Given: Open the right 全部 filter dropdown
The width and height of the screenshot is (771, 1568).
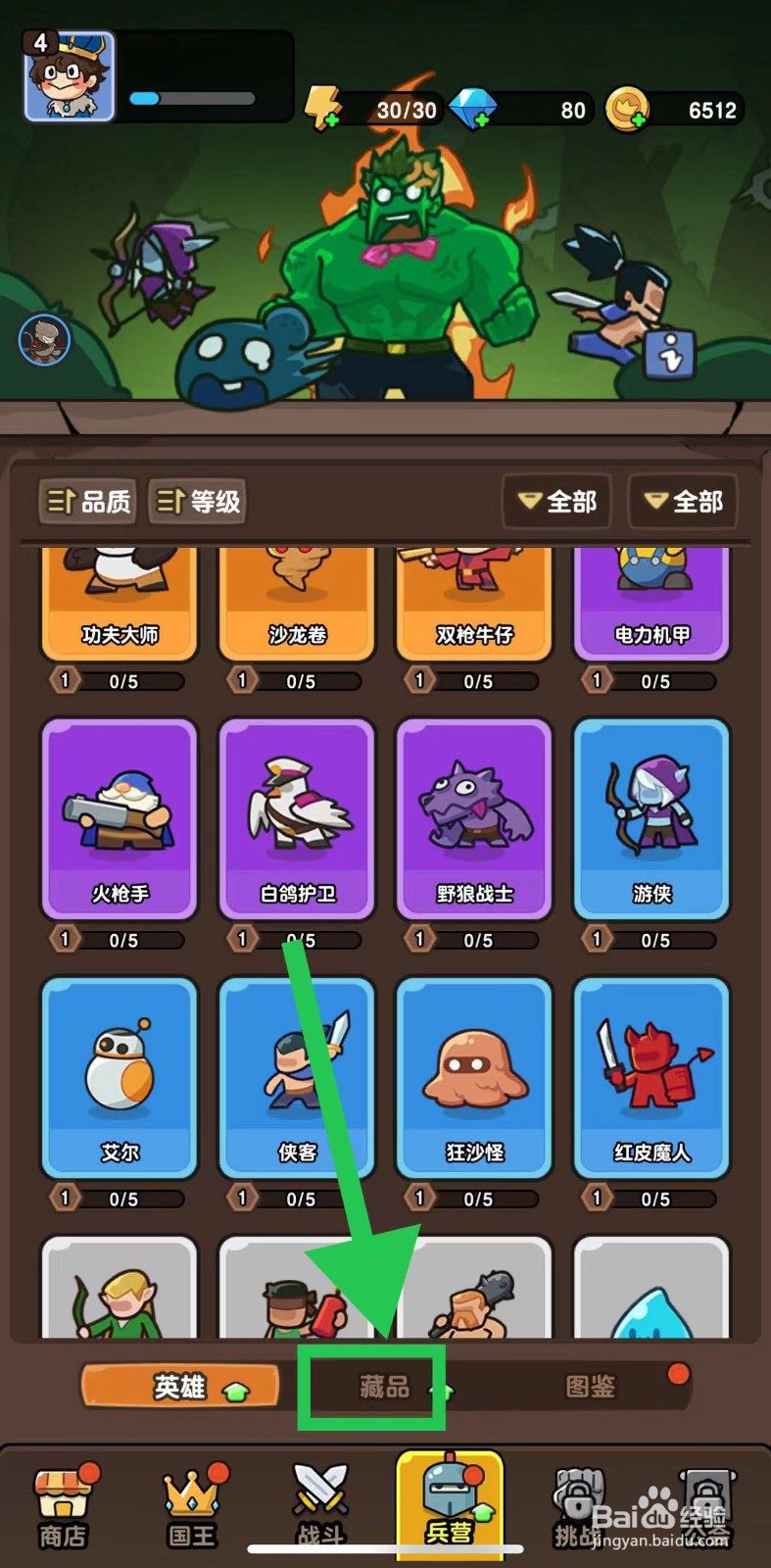Looking at the screenshot, I should point(683,502).
